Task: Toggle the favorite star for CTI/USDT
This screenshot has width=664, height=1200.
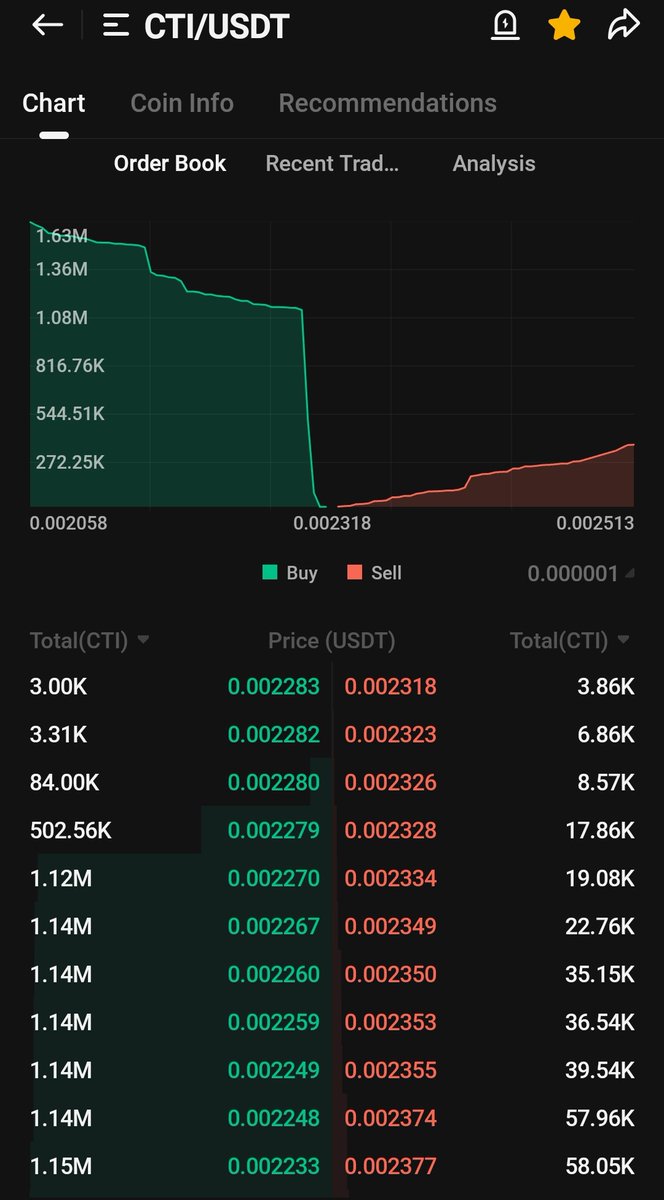Action: coord(564,26)
